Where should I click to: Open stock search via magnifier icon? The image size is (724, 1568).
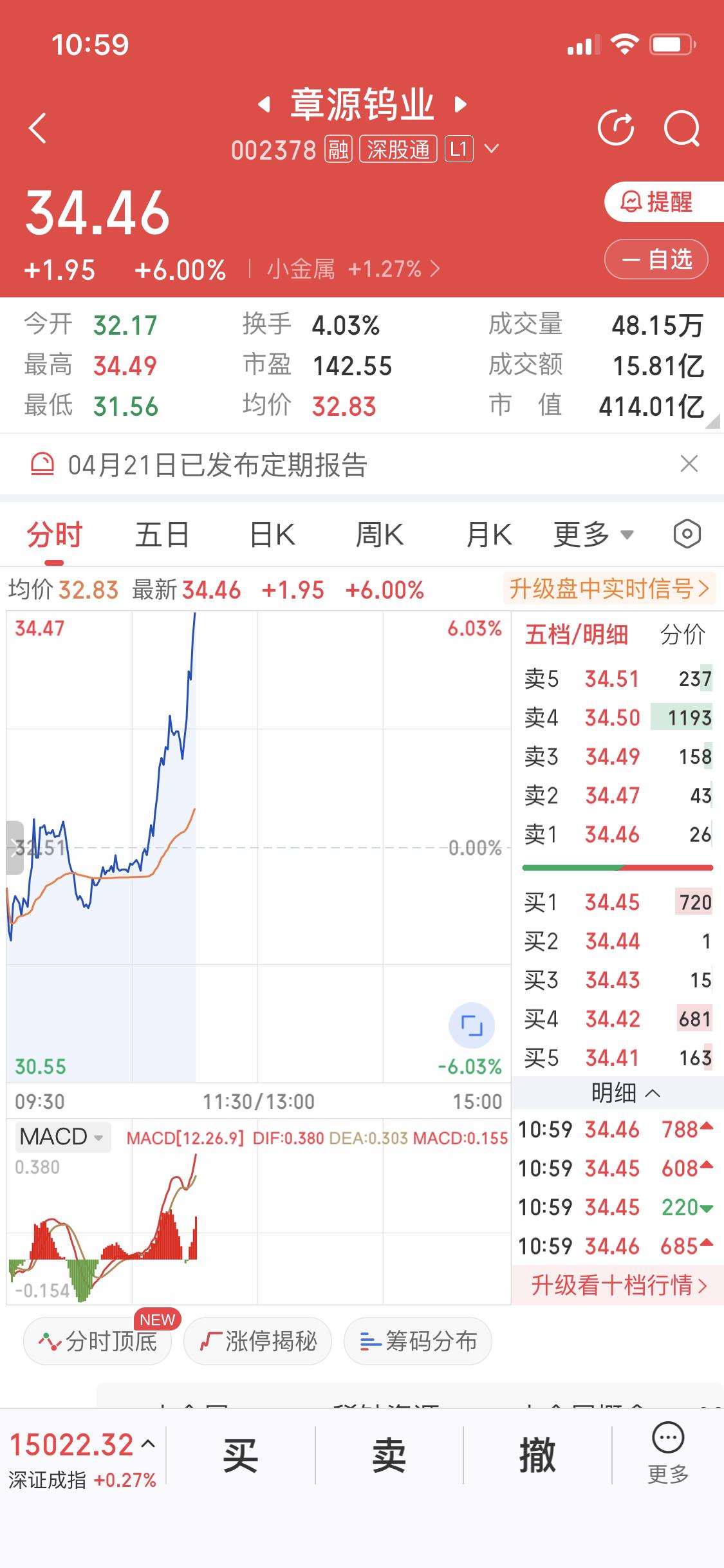[x=683, y=128]
